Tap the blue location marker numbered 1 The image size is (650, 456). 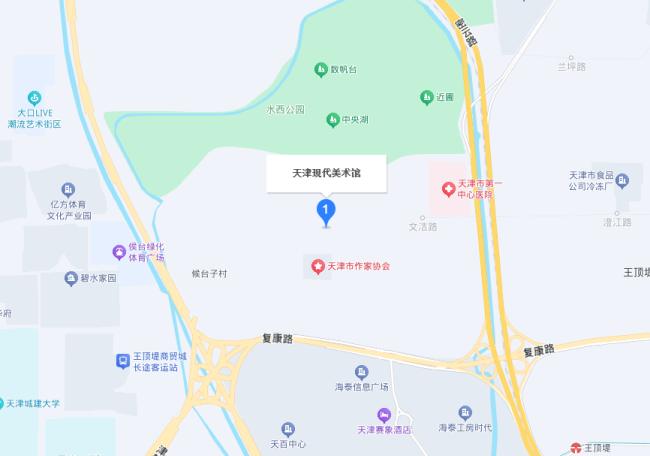click(x=325, y=210)
